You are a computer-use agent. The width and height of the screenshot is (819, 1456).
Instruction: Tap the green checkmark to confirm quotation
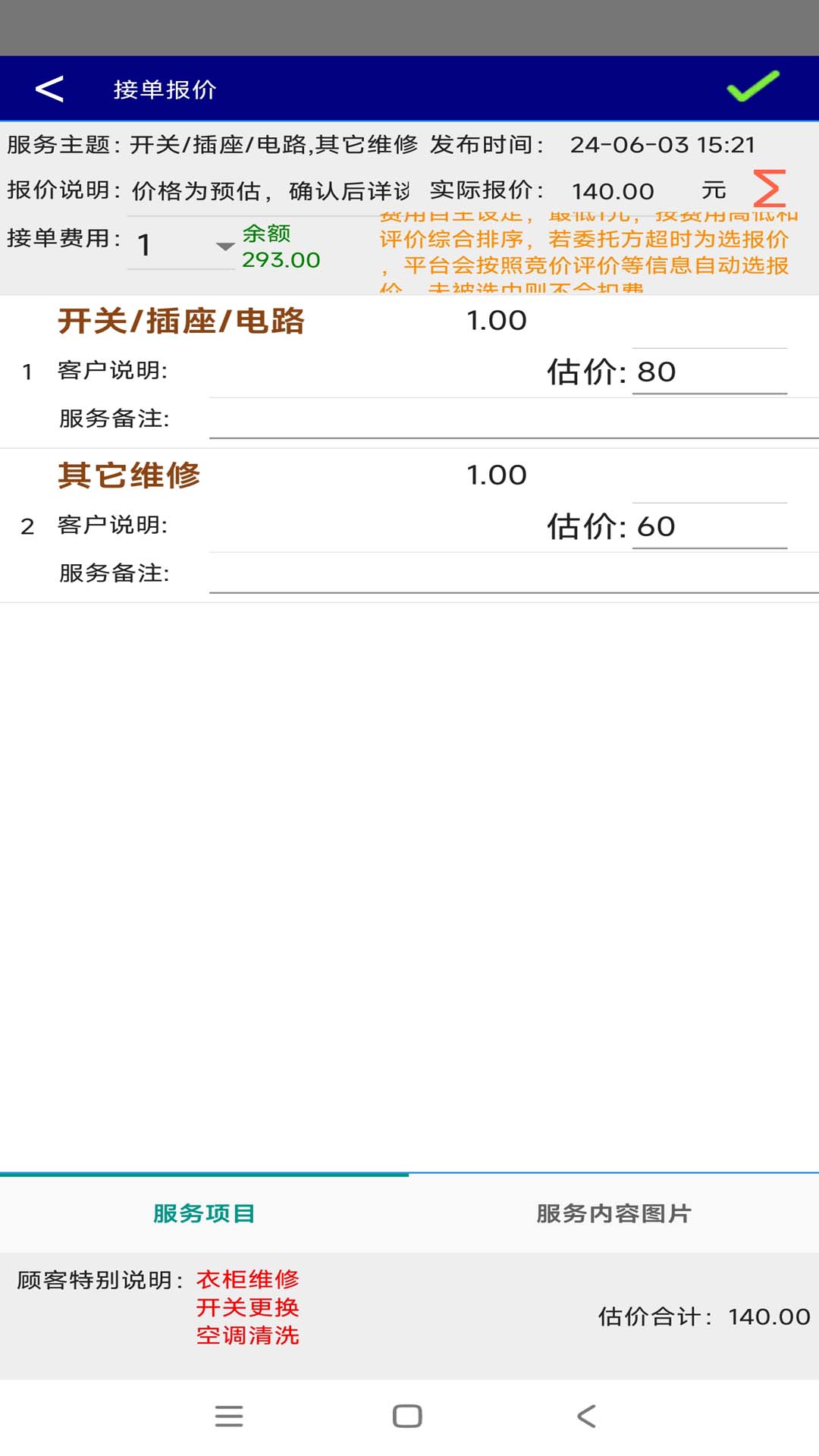753,88
